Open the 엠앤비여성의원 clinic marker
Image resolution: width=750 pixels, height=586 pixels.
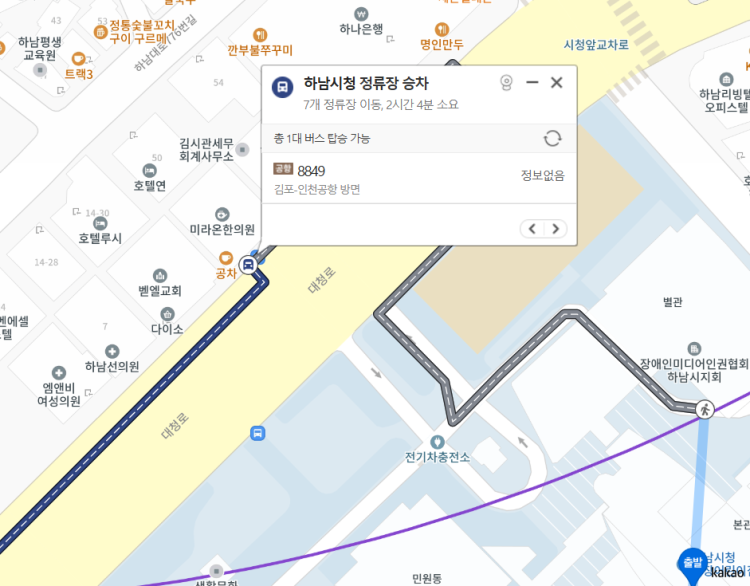(59, 373)
